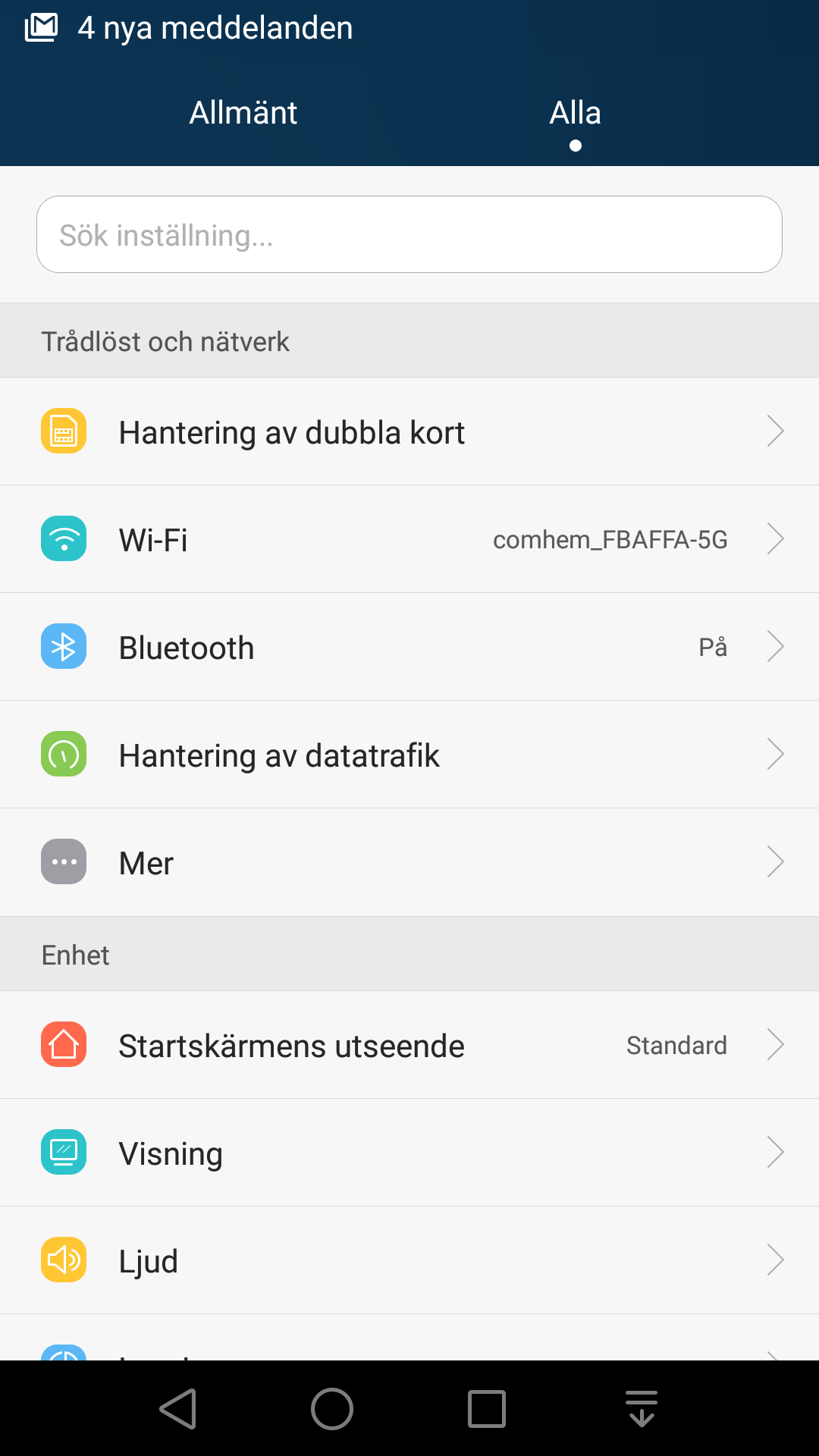Open Startskärmens utseende
Screen dimensions: 819x1456
[409, 1045]
